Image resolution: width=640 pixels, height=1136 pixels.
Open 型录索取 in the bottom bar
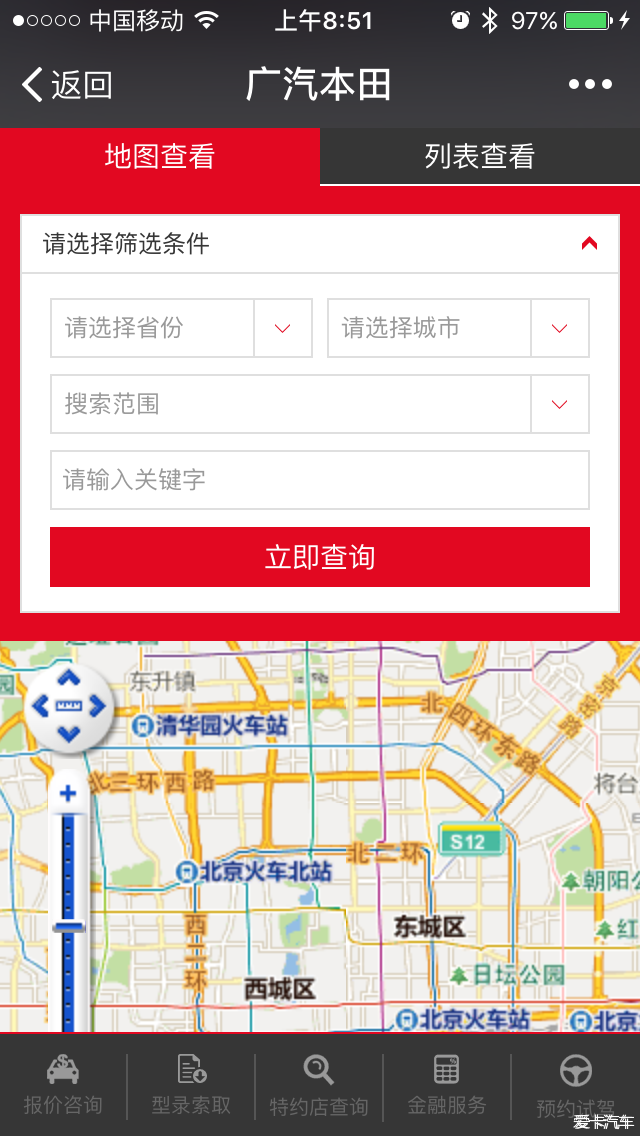click(191, 1085)
